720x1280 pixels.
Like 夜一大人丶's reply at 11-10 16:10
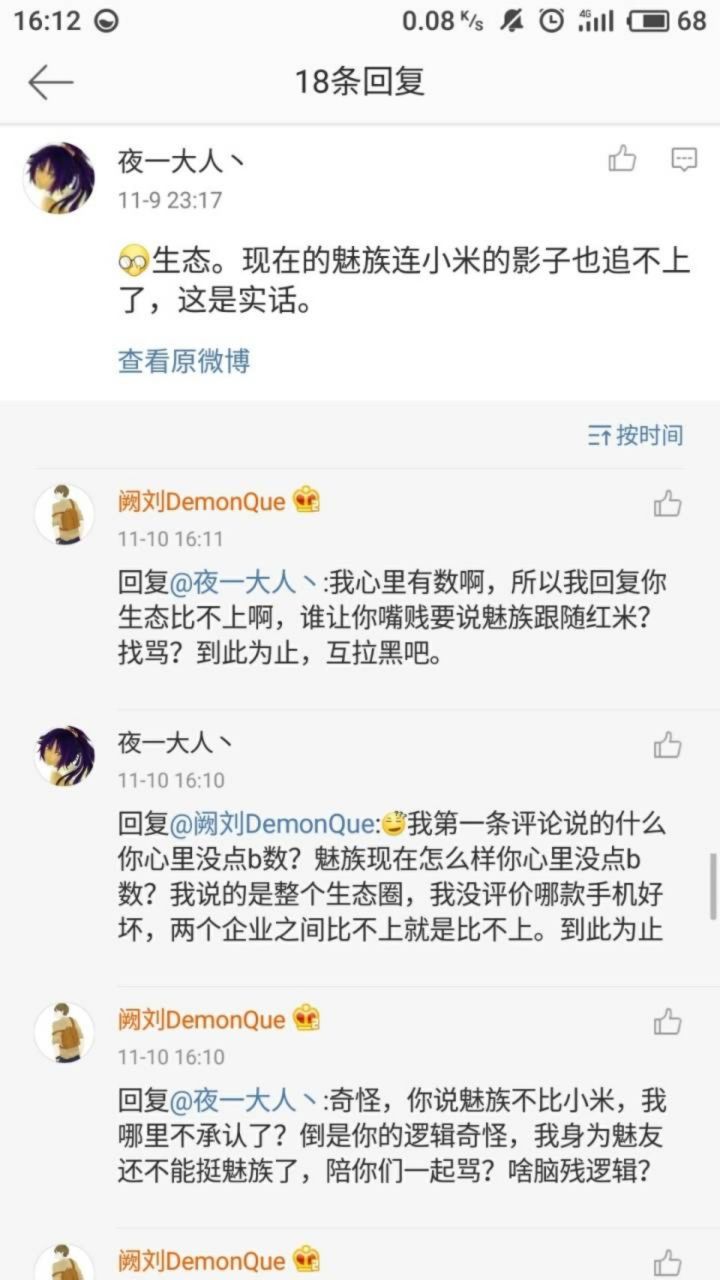click(667, 745)
